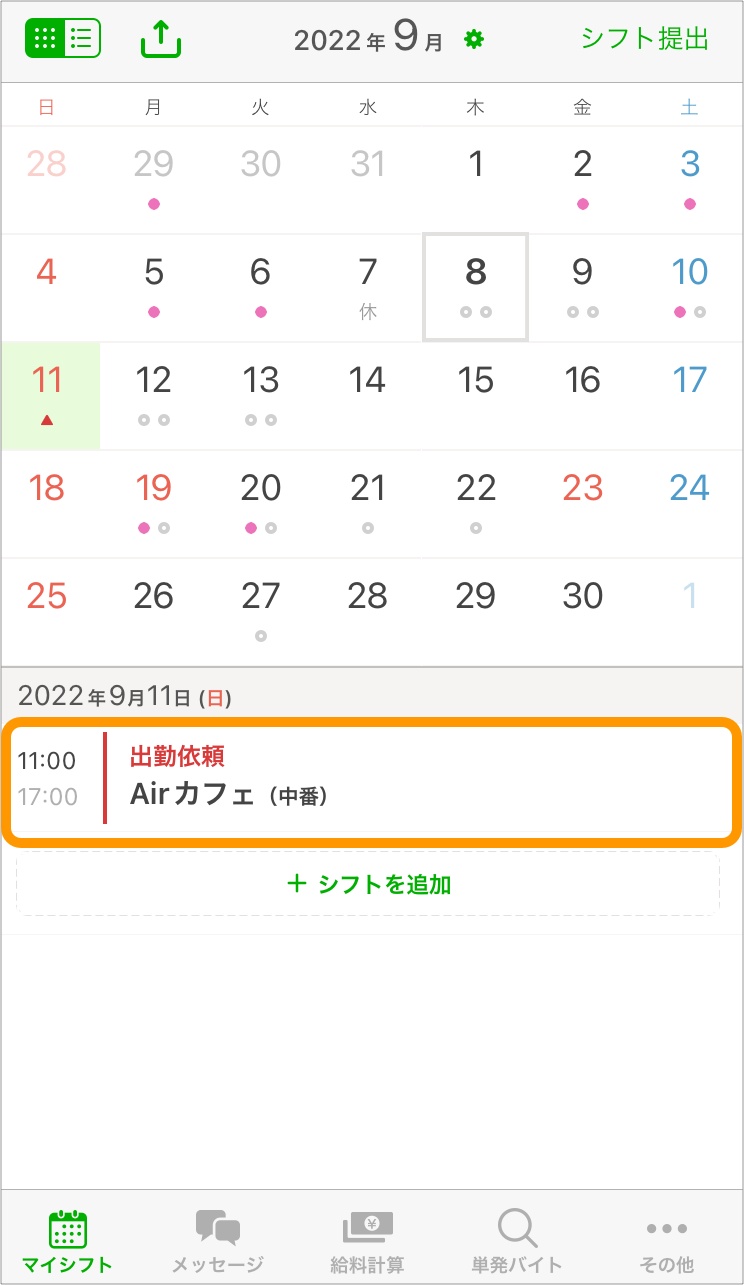This screenshot has width=744, height=1285.
Task: Open the 単発バイト tab
Action: [x=517, y=1240]
